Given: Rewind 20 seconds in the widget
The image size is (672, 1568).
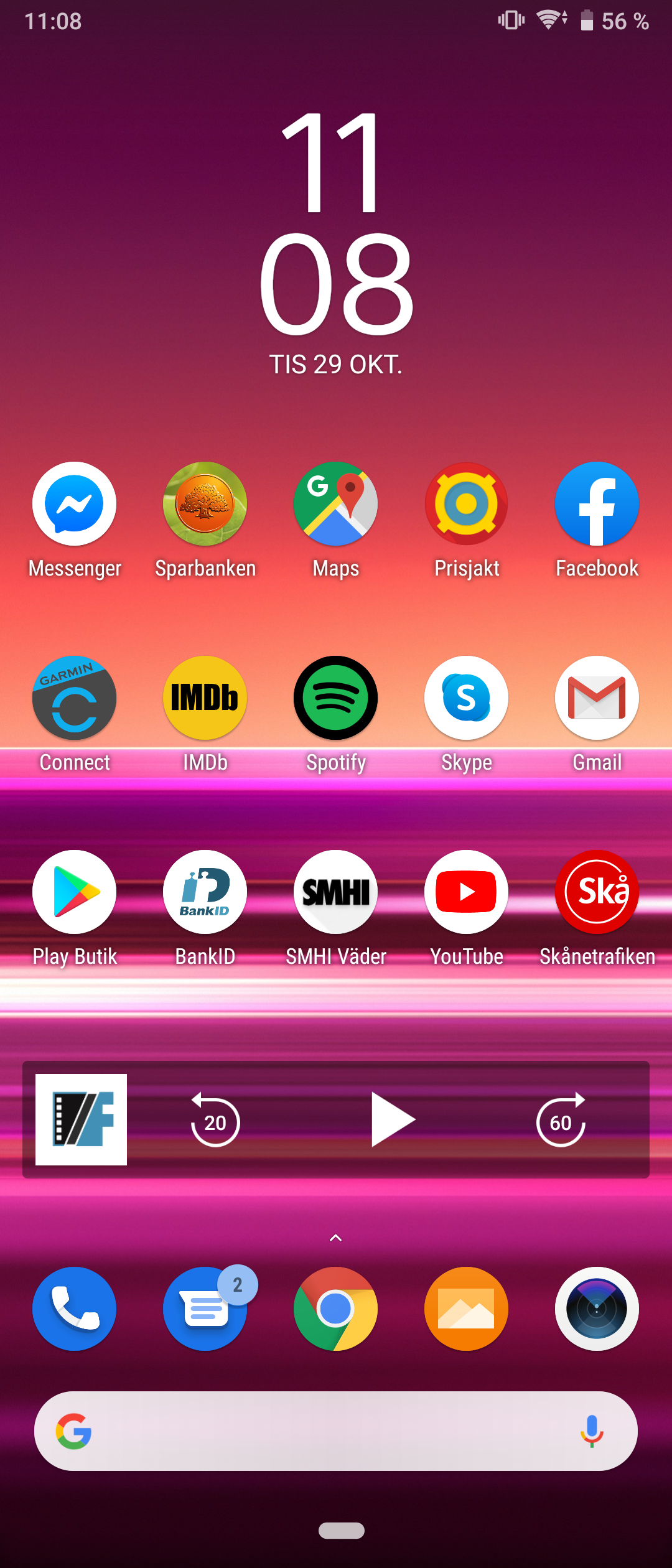Looking at the screenshot, I should (x=215, y=1120).
